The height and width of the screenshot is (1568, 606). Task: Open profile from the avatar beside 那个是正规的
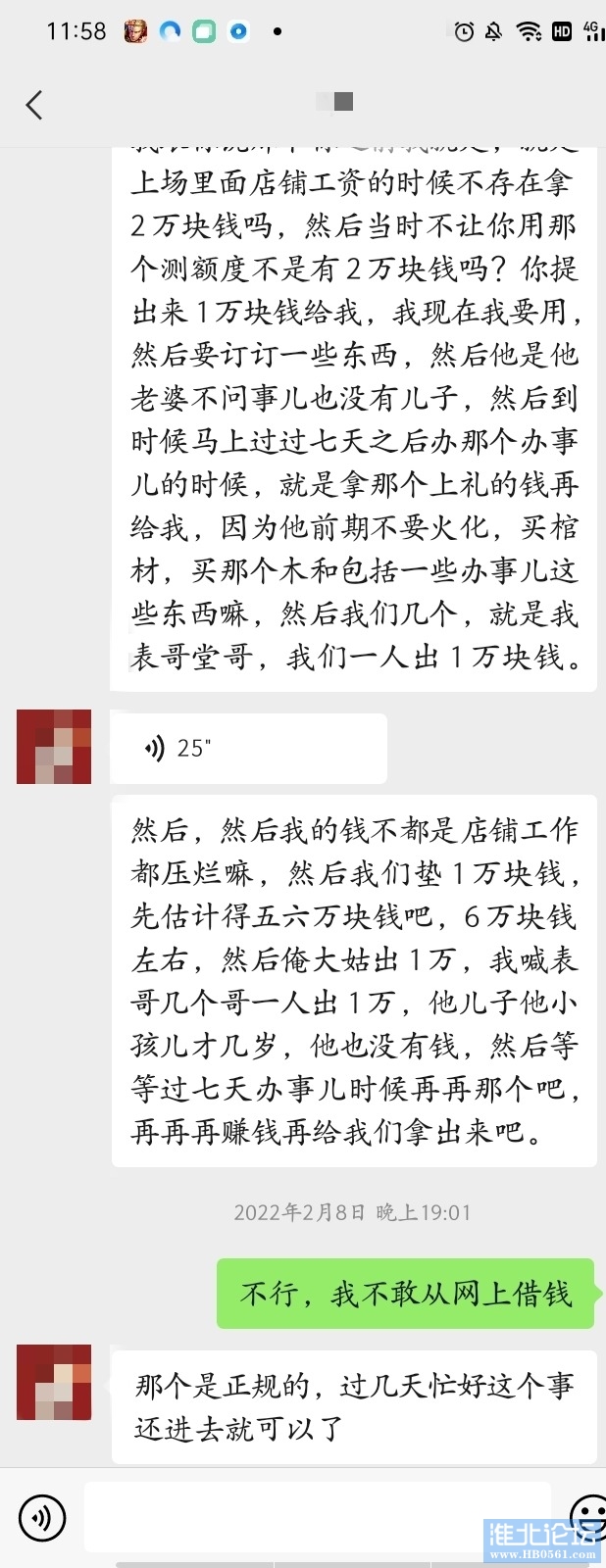(x=54, y=1382)
